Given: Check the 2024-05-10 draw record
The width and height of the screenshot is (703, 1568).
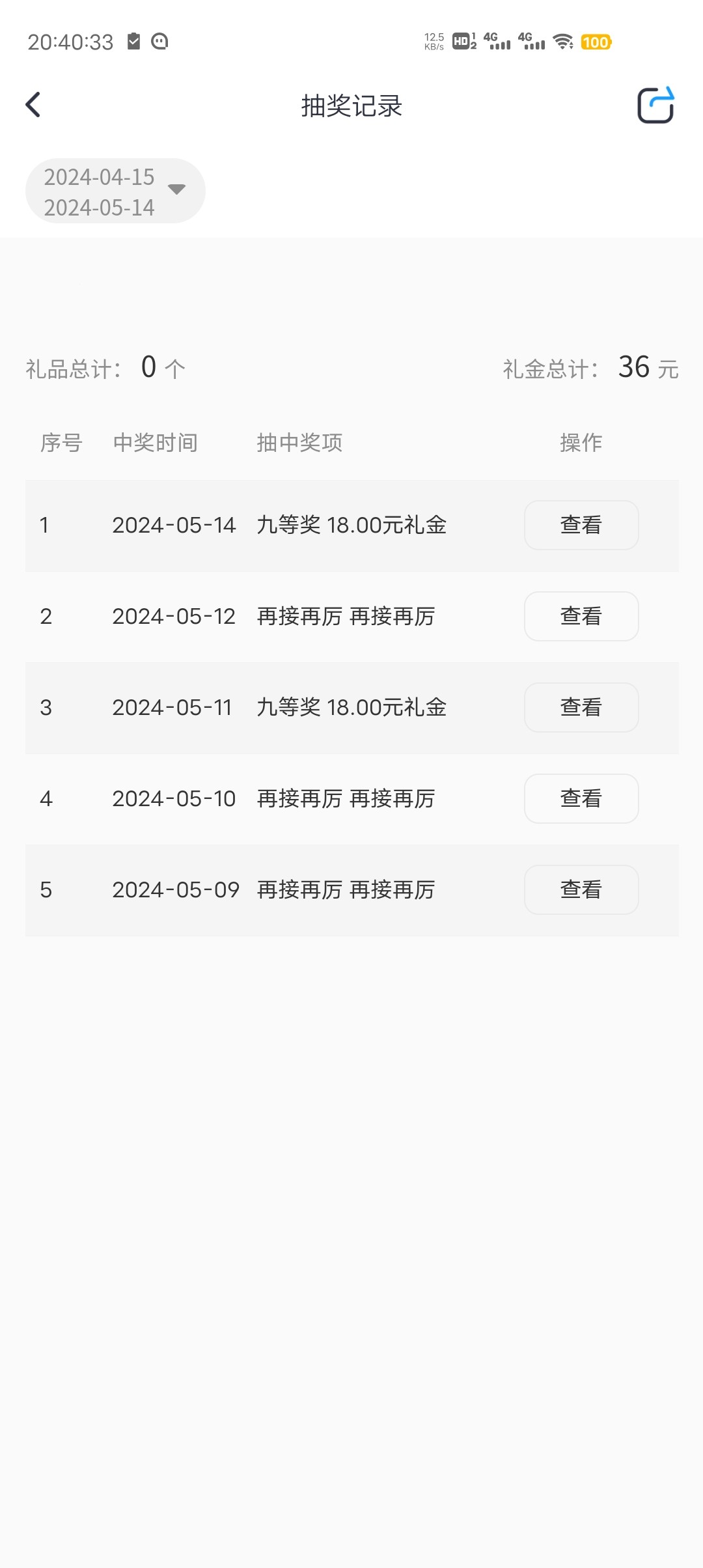Looking at the screenshot, I should [581, 798].
